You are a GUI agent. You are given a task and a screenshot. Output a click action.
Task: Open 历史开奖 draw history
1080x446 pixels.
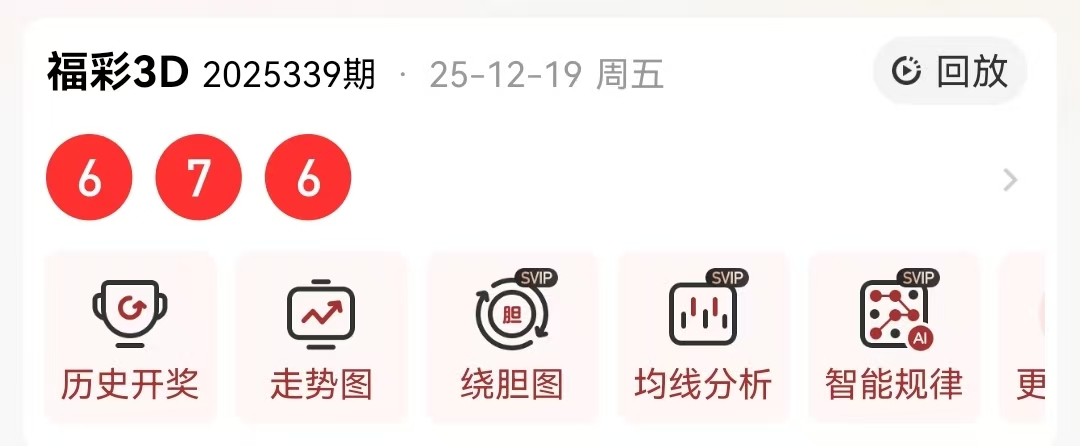(x=130, y=338)
